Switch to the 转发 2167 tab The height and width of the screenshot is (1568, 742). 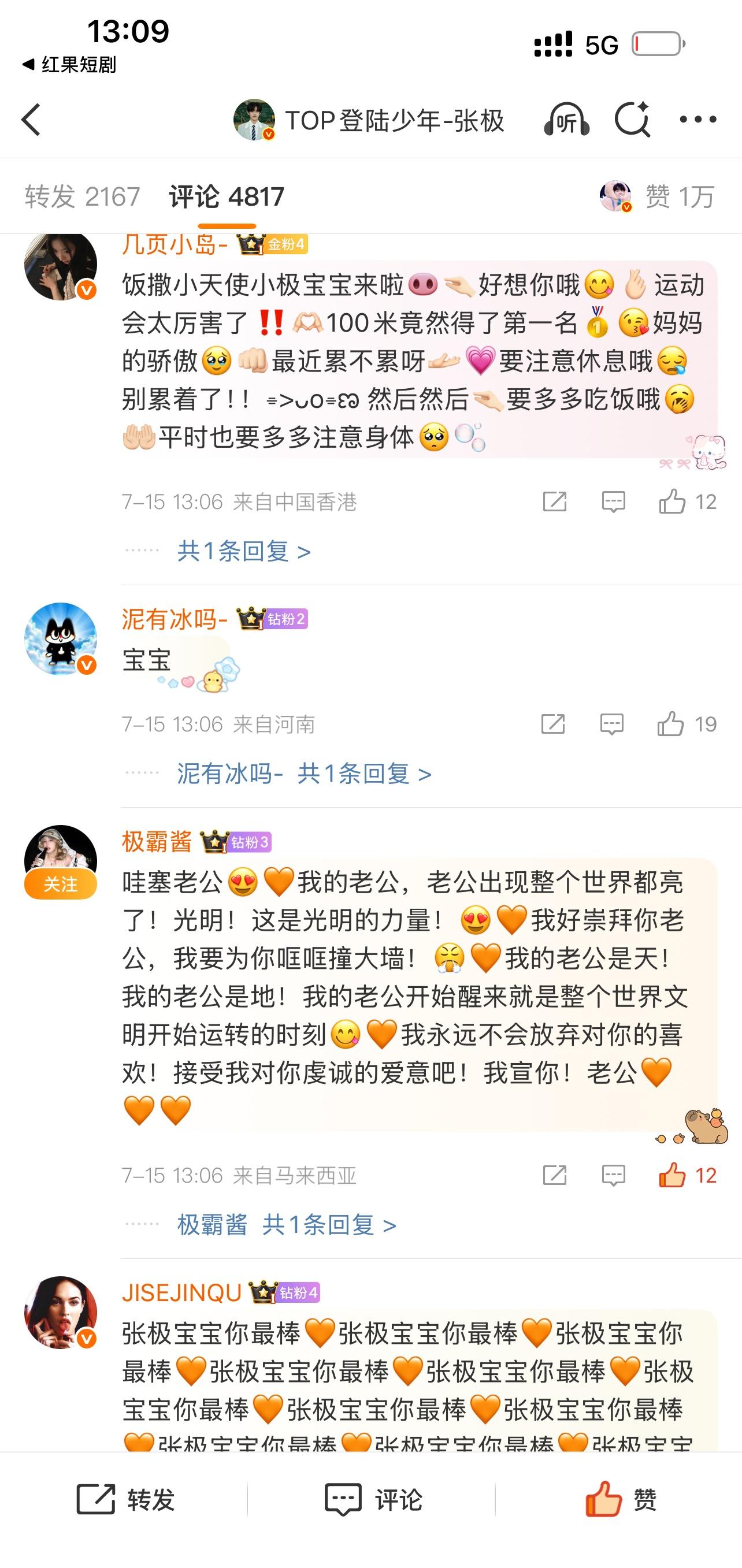pos(83,196)
